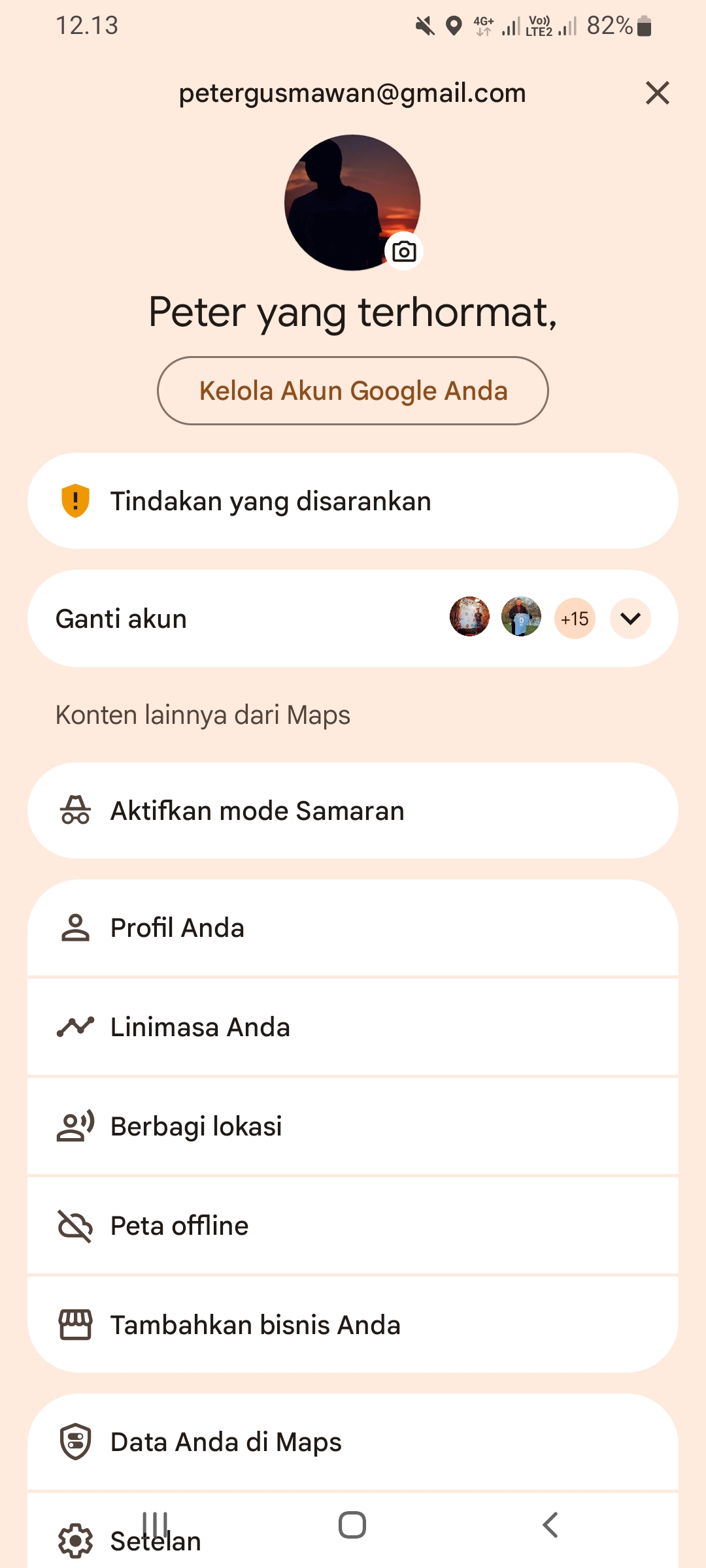Open Data Anda di Maps
The image size is (706, 1568).
click(353, 1442)
